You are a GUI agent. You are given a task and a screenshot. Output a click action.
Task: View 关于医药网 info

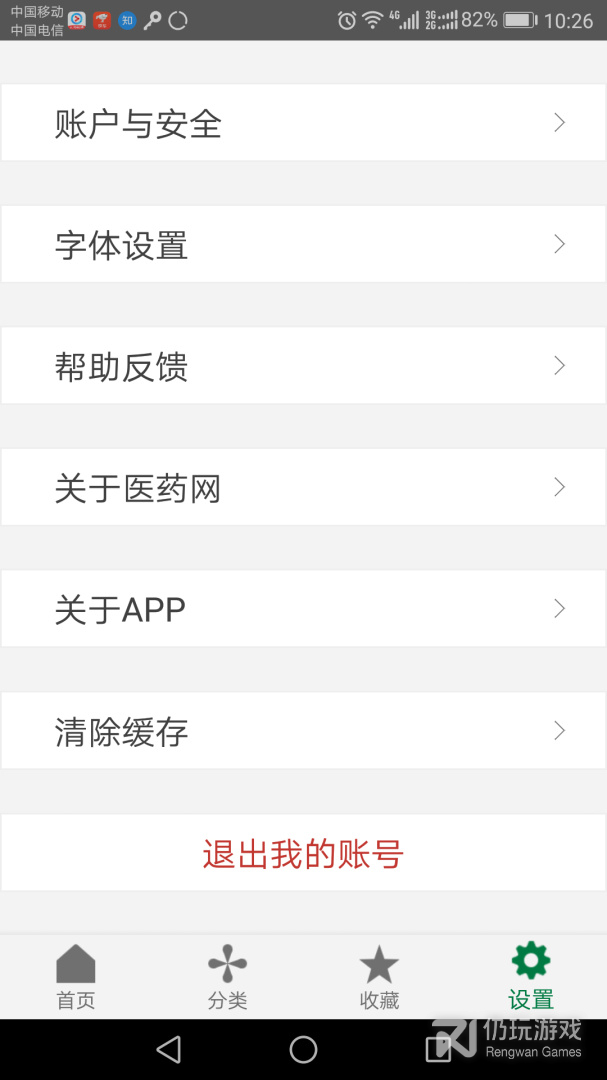pyautogui.click(x=303, y=488)
